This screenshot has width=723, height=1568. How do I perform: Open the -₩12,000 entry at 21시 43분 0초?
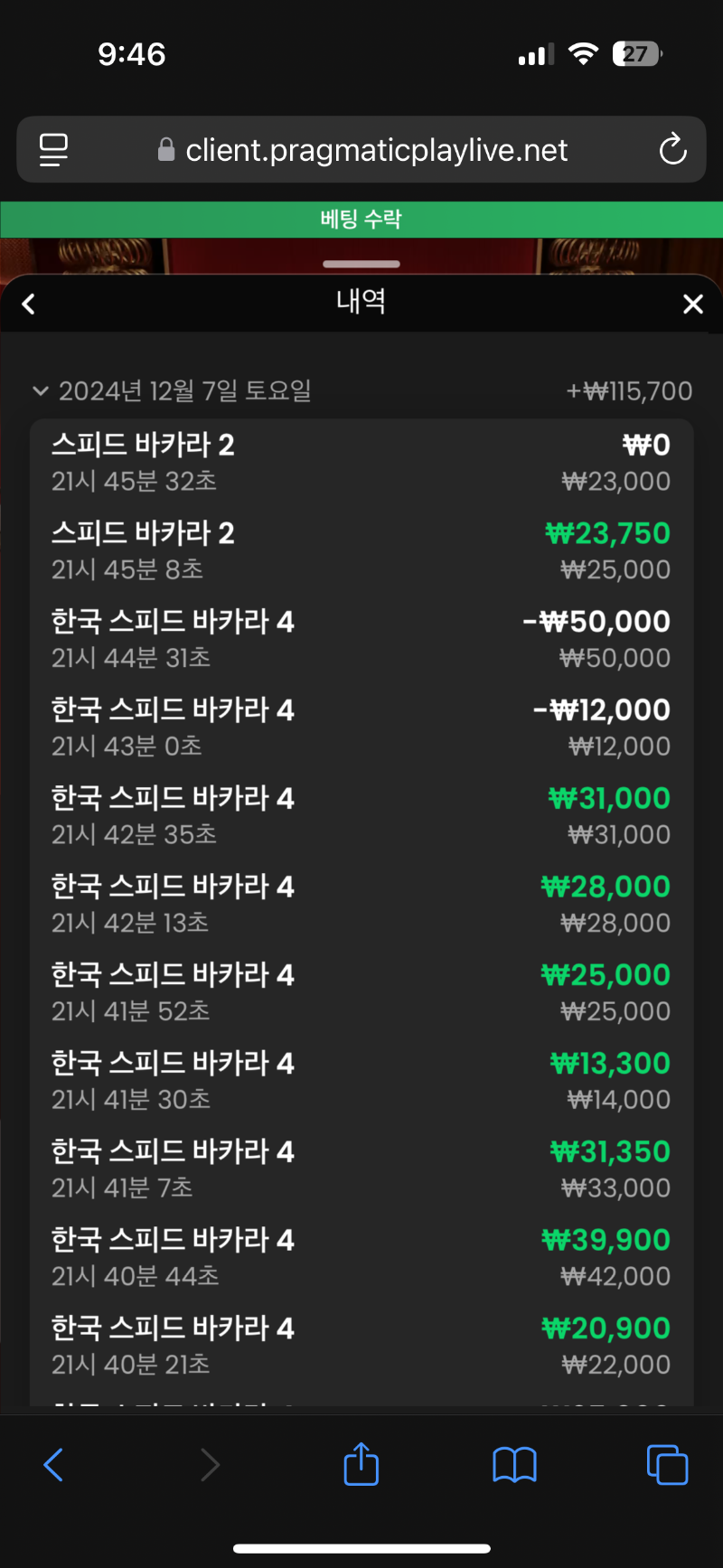pyautogui.click(x=361, y=728)
